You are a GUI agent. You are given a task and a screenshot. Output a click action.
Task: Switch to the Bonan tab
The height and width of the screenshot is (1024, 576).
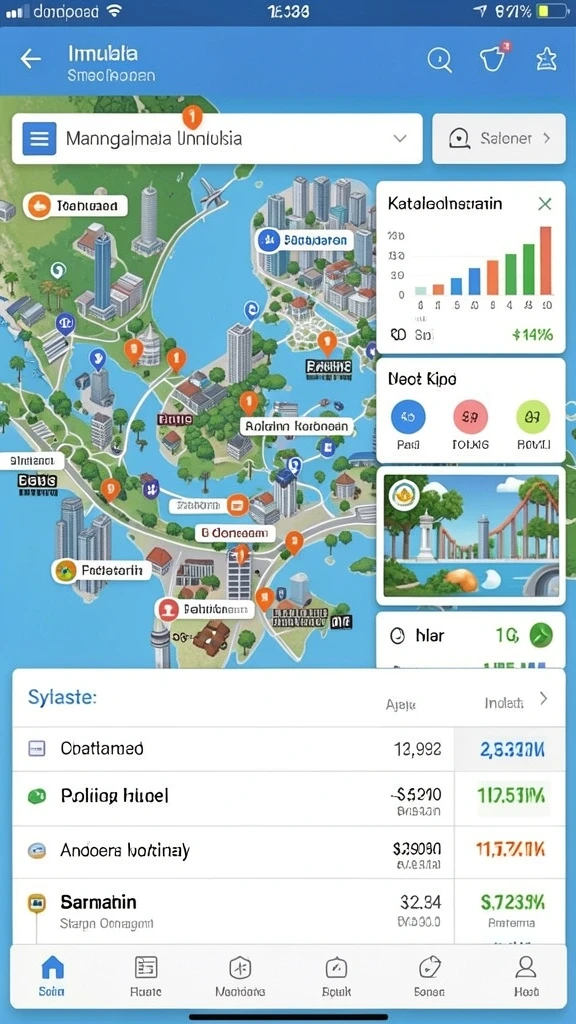[430, 976]
